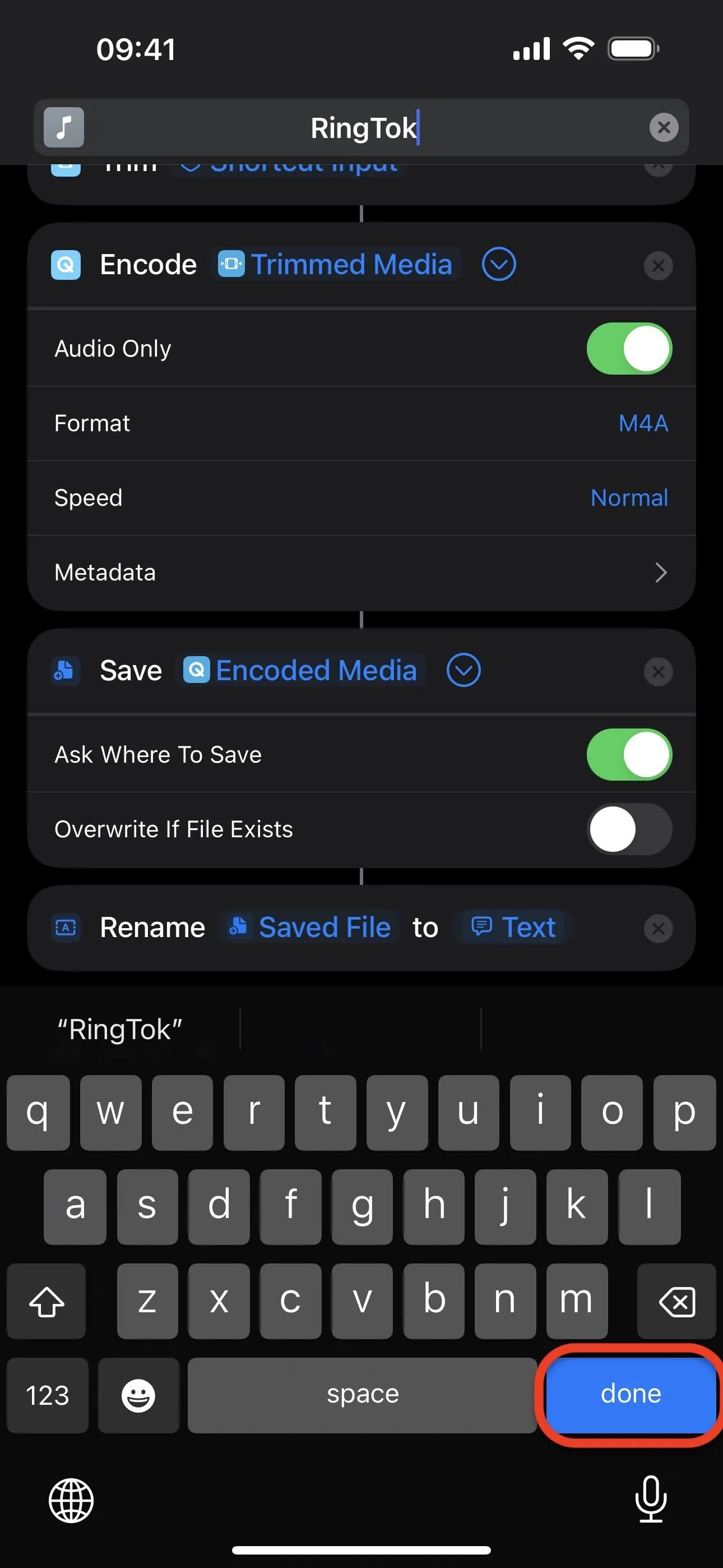The height and width of the screenshot is (1568, 723).
Task: Select the Text variable in Rename
Action: pos(512,927)
